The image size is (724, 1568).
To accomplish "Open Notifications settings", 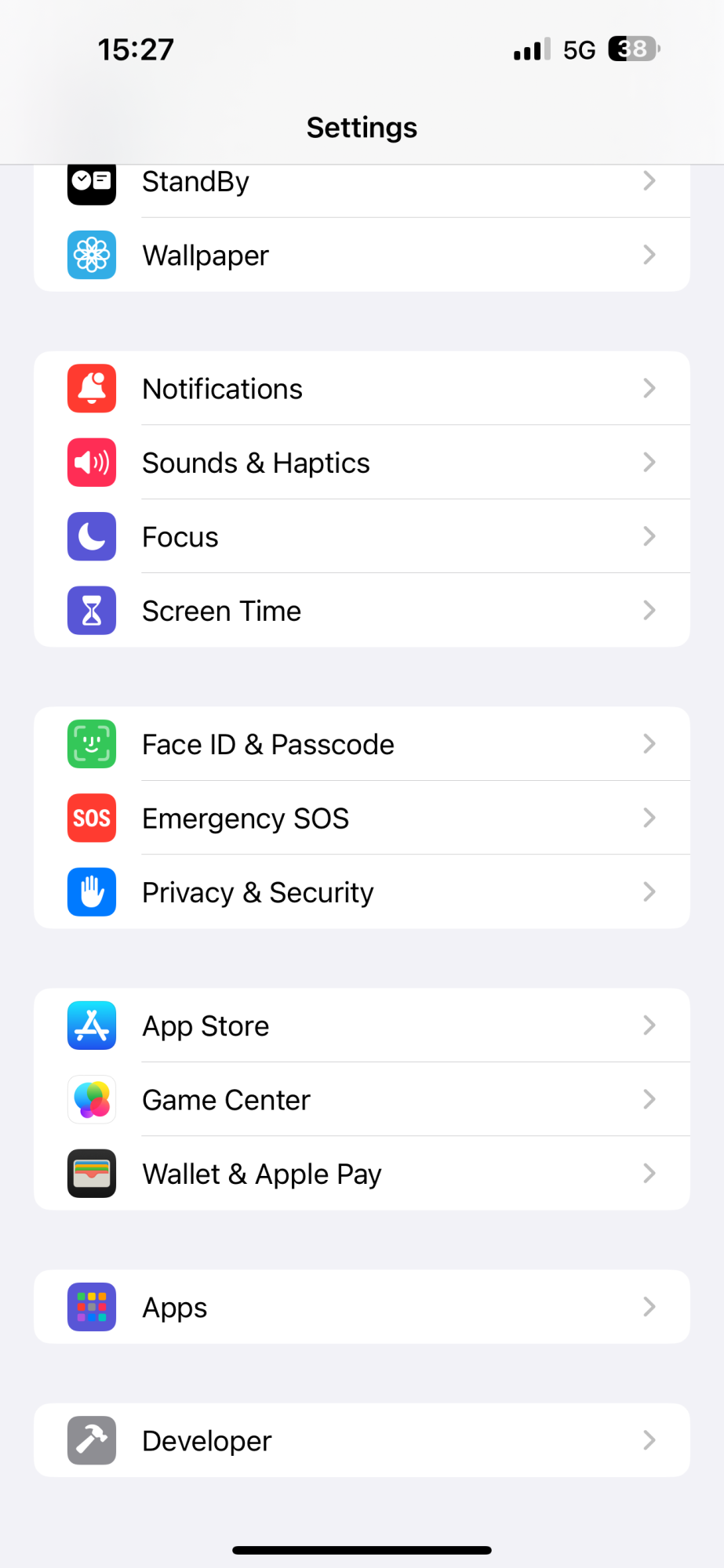I will point(361,389).
